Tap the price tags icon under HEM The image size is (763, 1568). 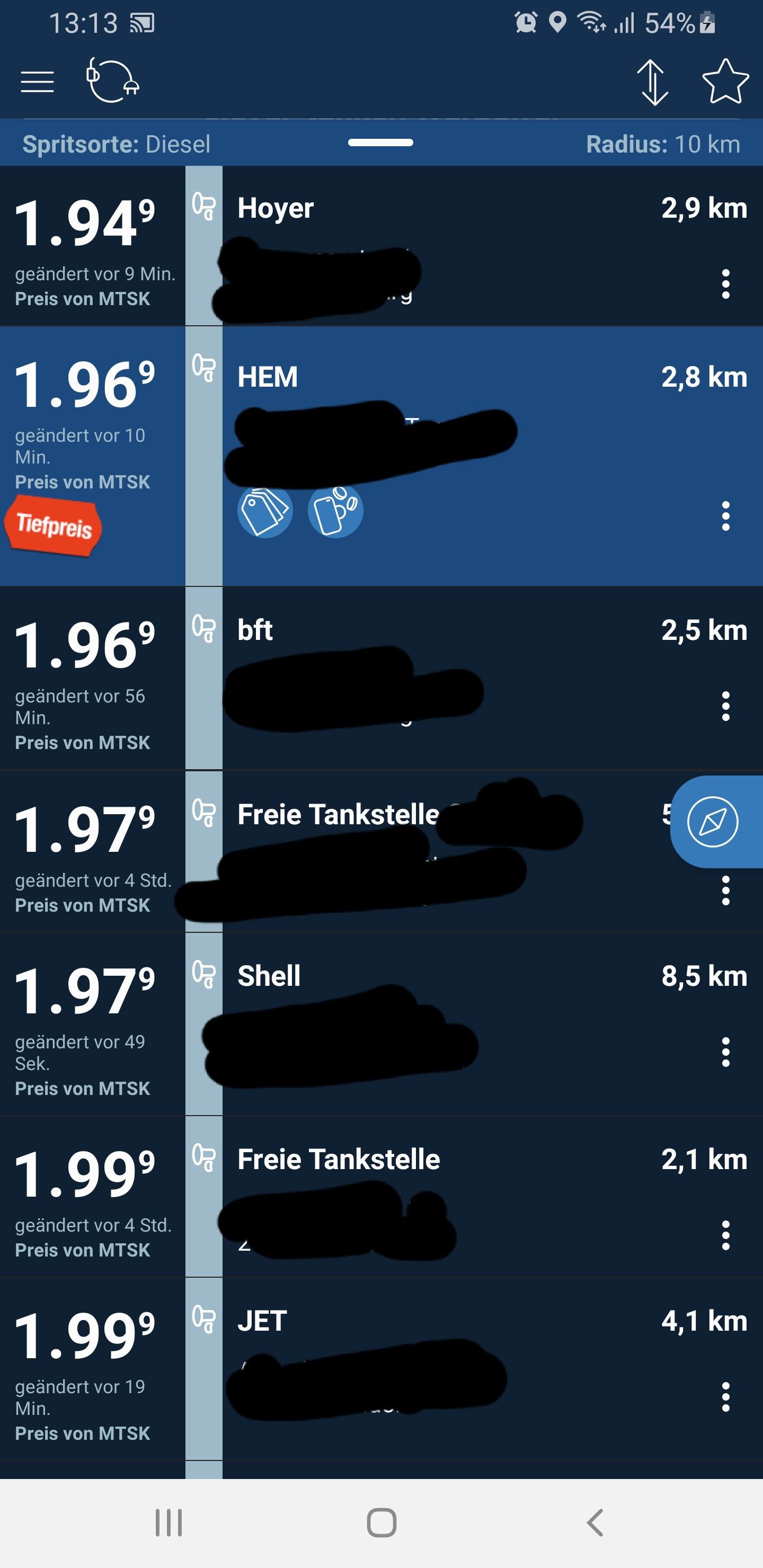click(x=264, y=511)
